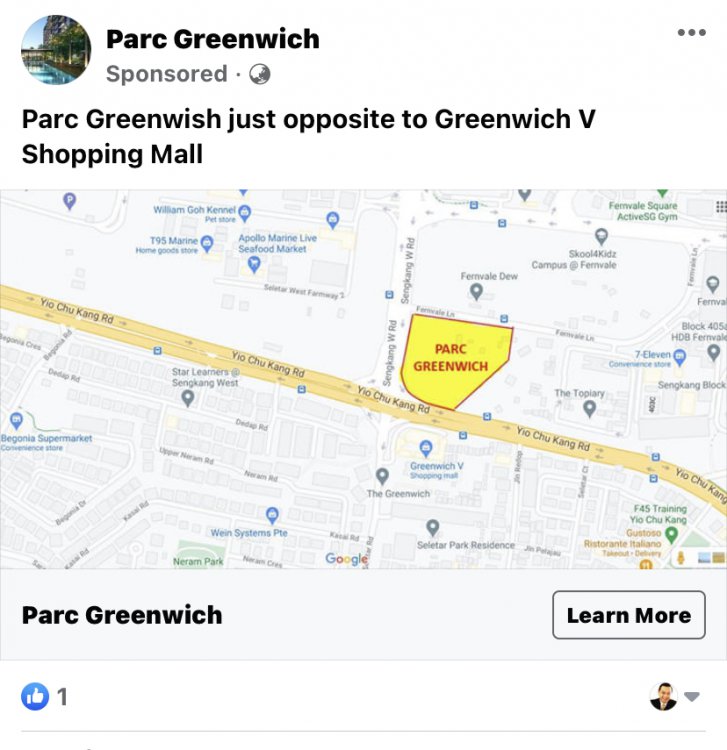Open Parc Greenwich's profile picture
The image size is (727, 750).
[56, 50]
